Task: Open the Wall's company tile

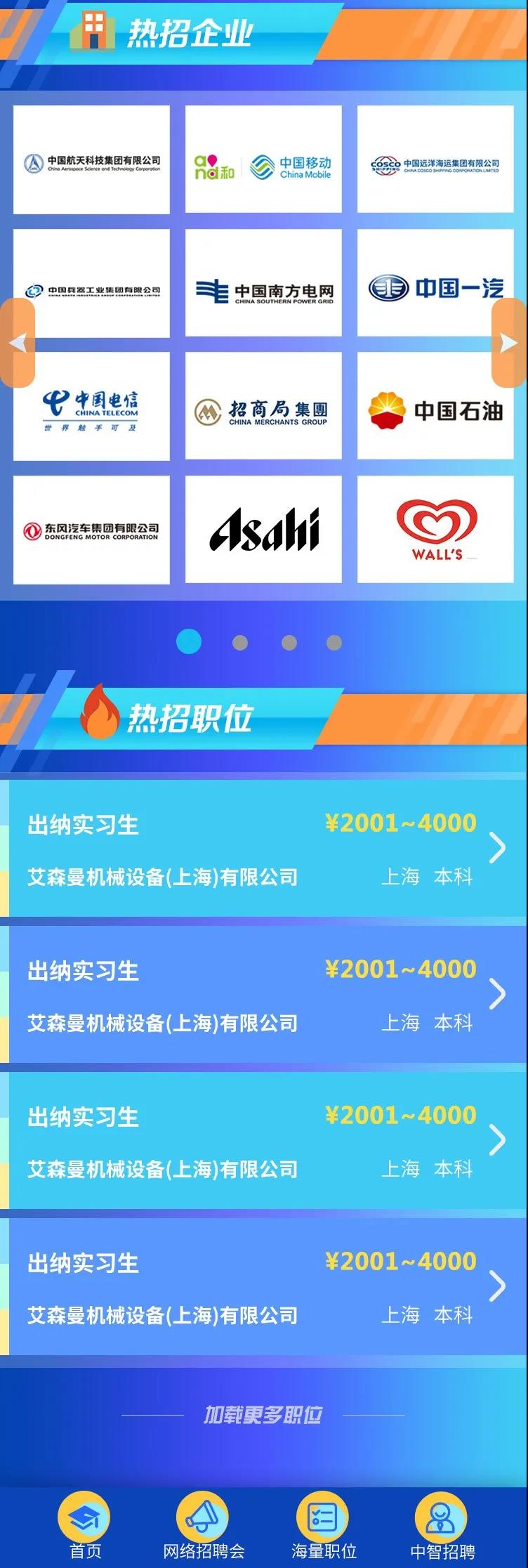Action: point(435,530)
